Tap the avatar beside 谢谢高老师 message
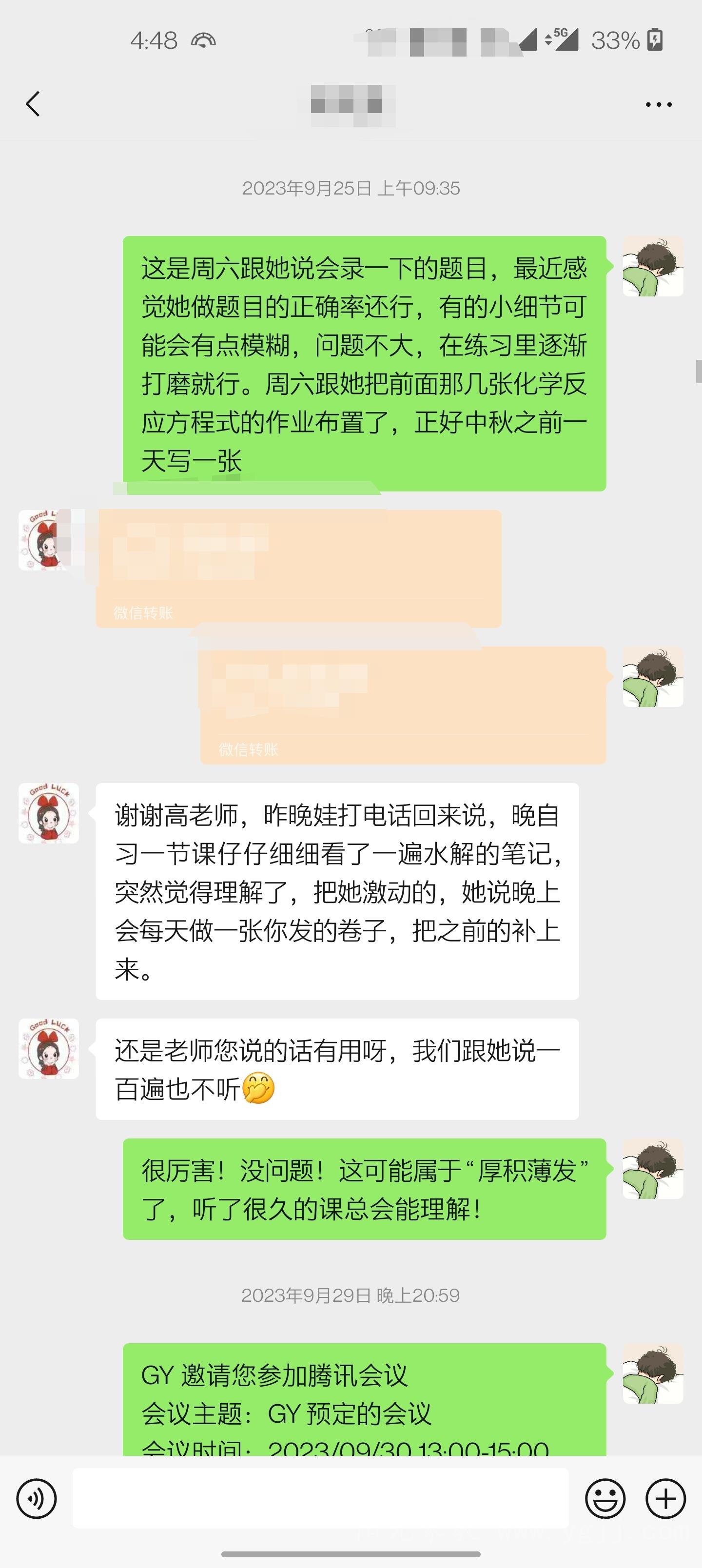The width and height of the screenshot is (702, 1568). (49, 813)
